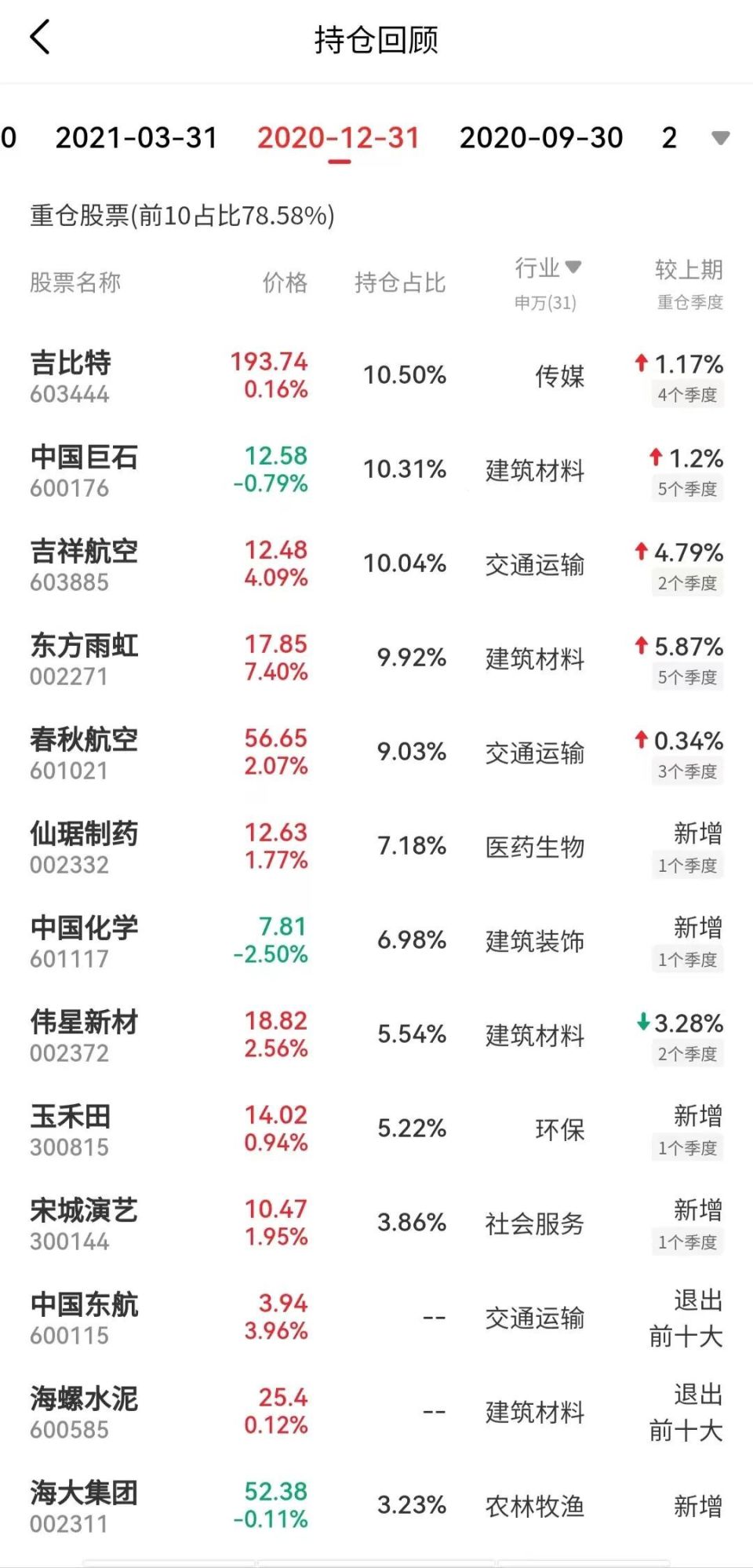
Task: Expand the 申万(31) classification selector
Action: tap(546, 302)
